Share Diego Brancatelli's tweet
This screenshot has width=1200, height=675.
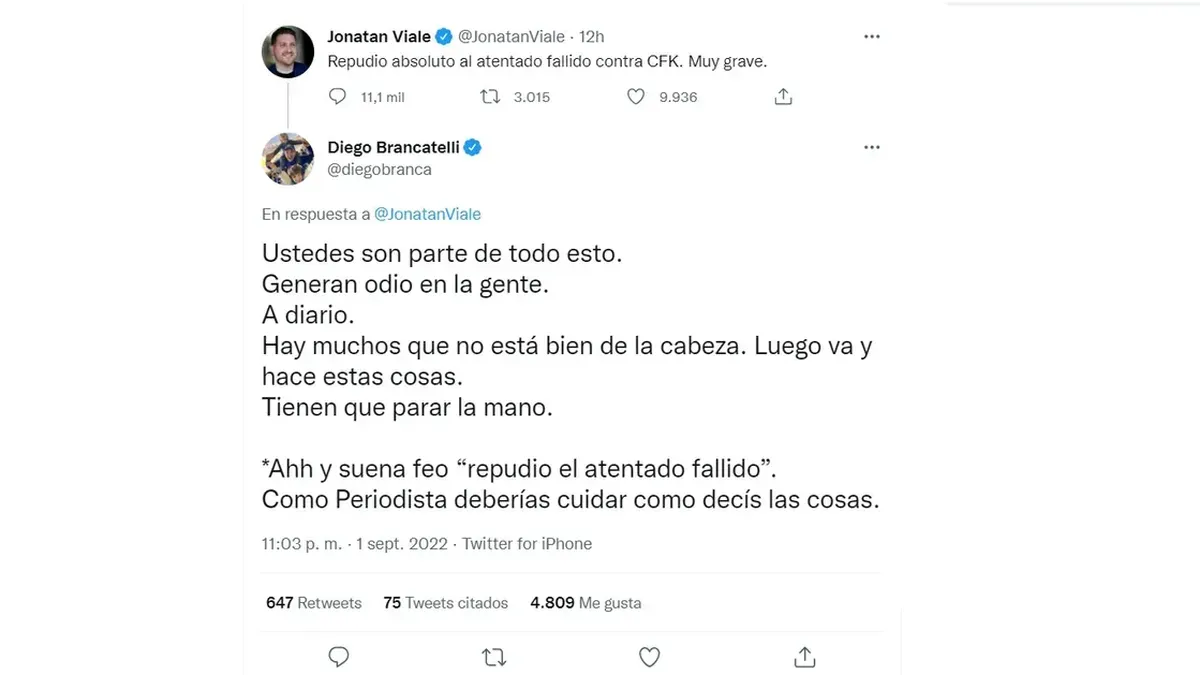[x=804, y=657]
